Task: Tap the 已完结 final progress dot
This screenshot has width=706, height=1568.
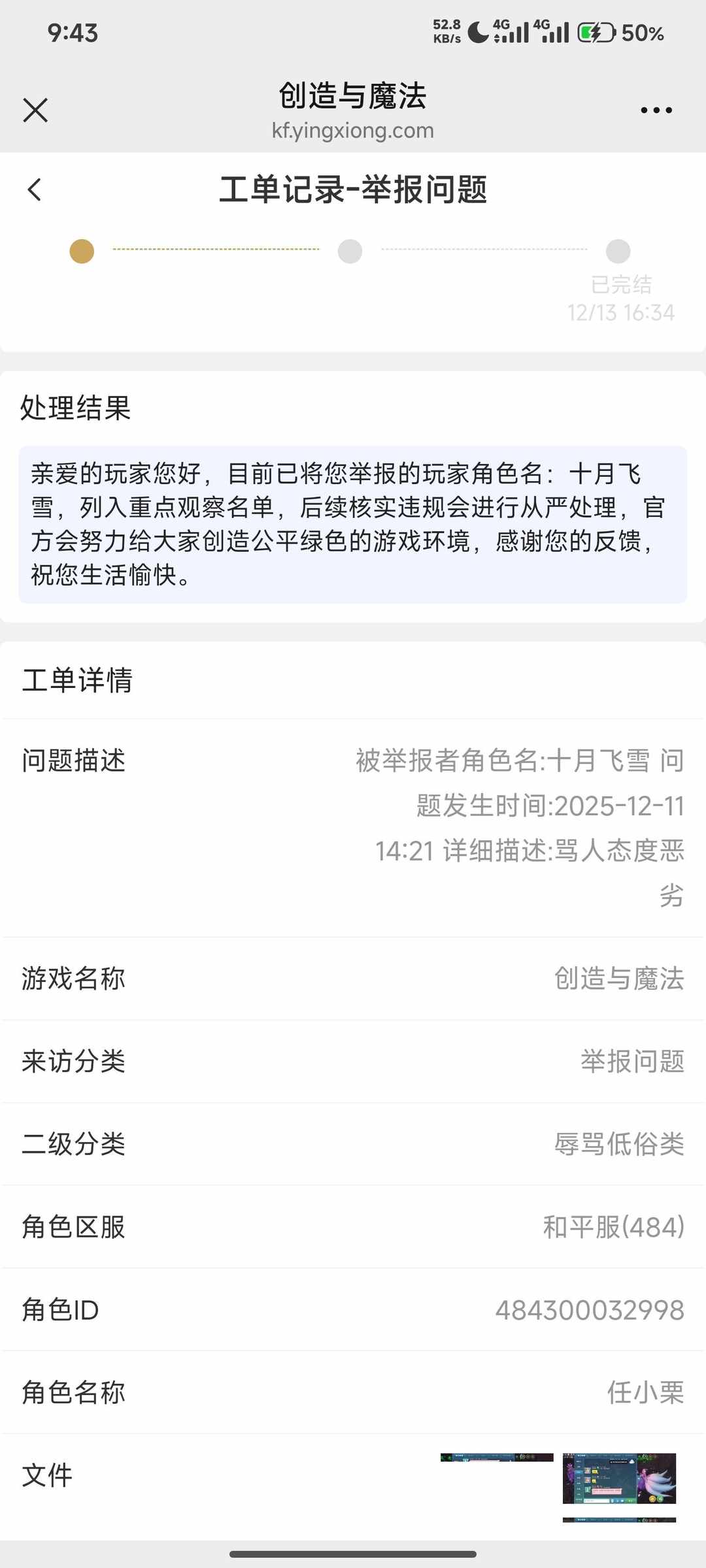Action: pyautogui.click(x=618, y=251)
